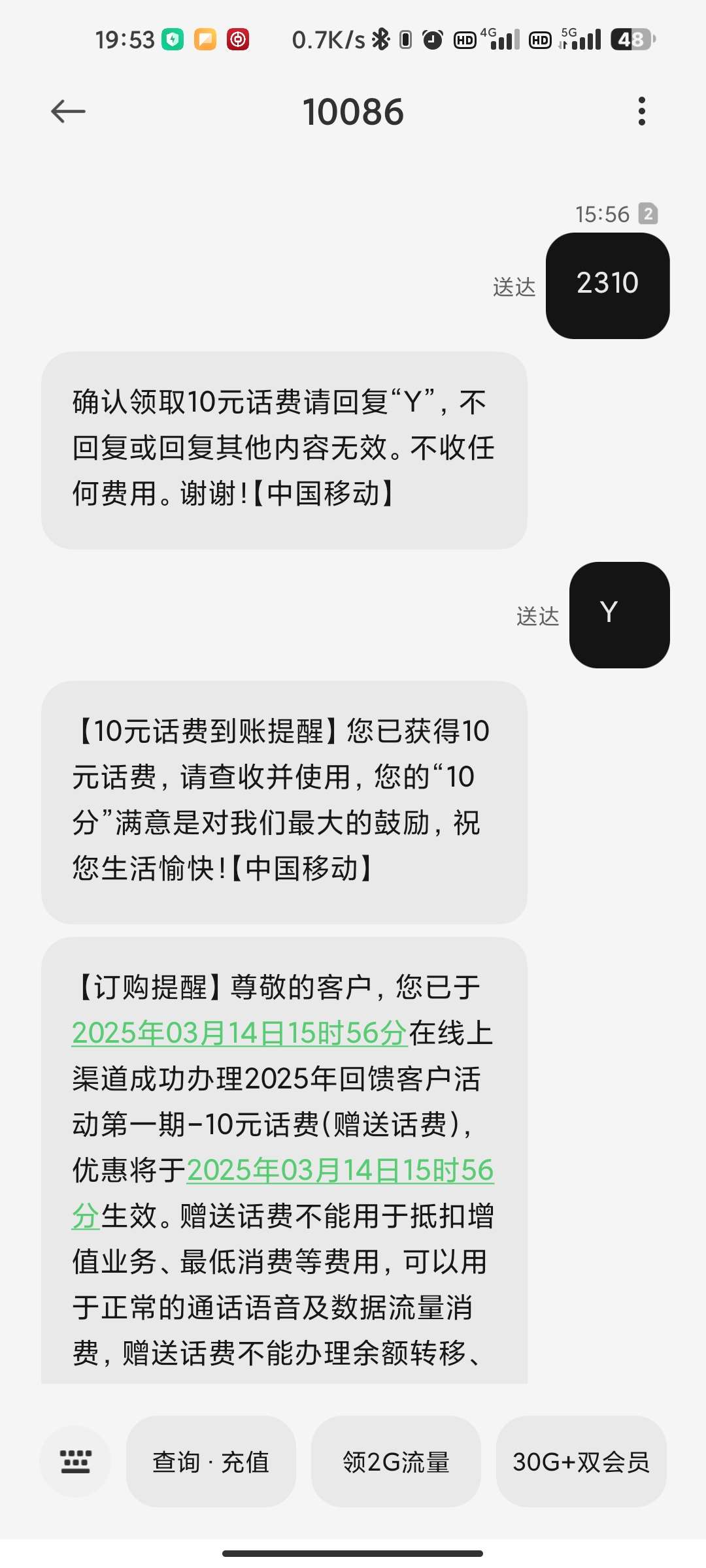Open the 30G+双会员 offer button
The image size is (706, 1568).
click(x=581, y=1462)
